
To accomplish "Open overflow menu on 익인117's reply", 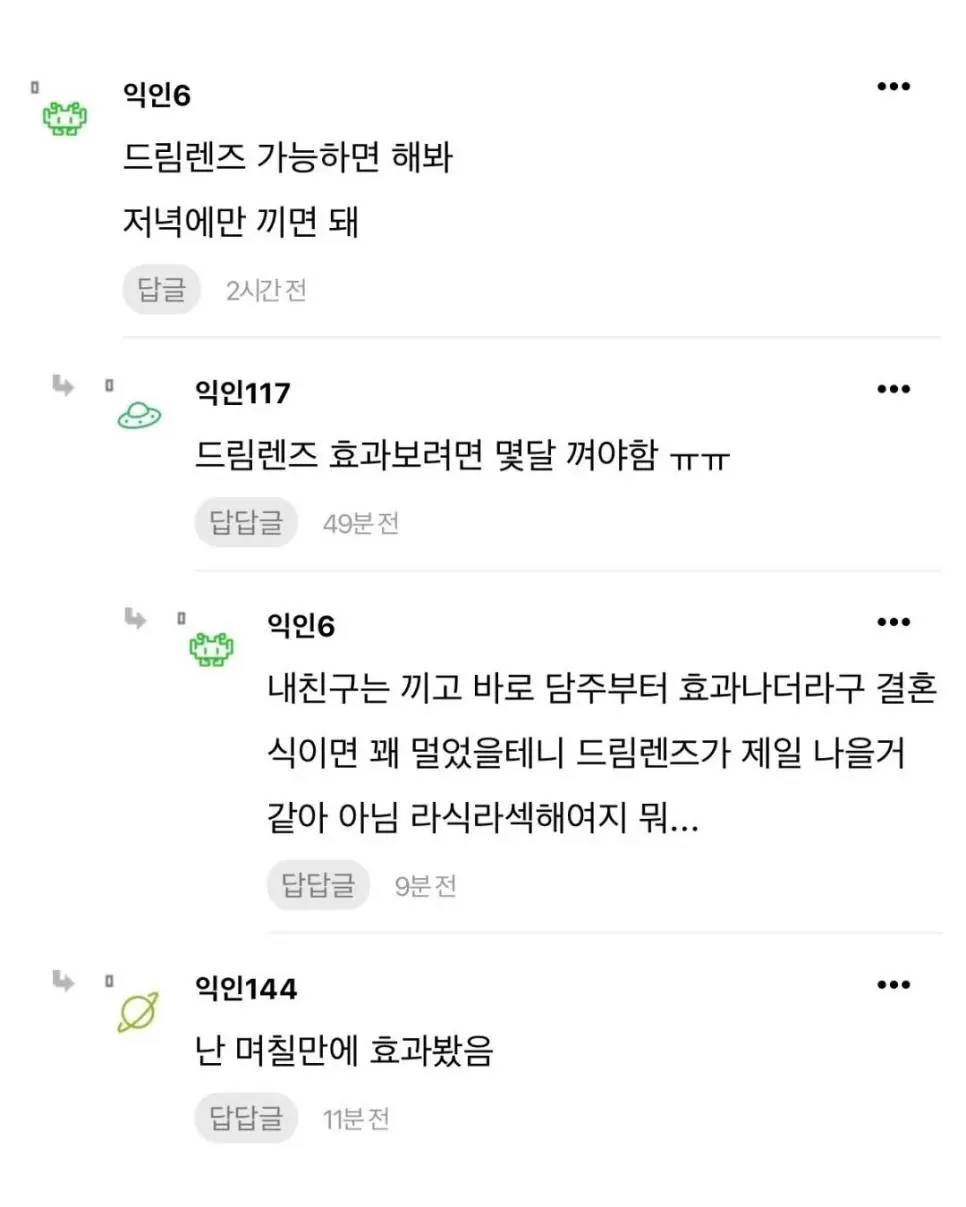I will (x=893, y=389).
